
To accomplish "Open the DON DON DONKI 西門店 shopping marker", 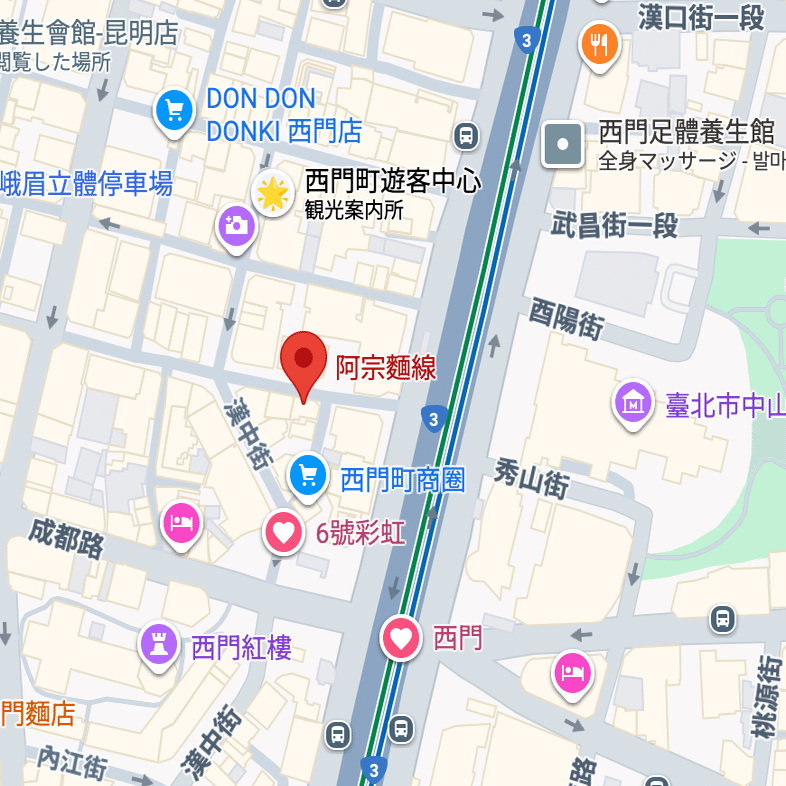I will coord(175,111).
